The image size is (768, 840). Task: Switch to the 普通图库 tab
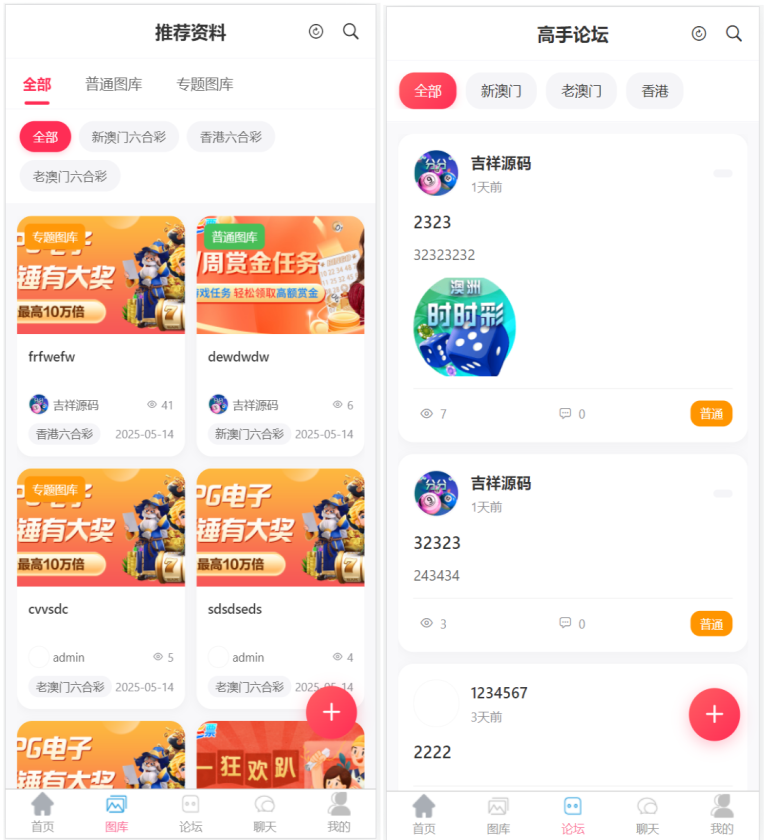[115, 84]
